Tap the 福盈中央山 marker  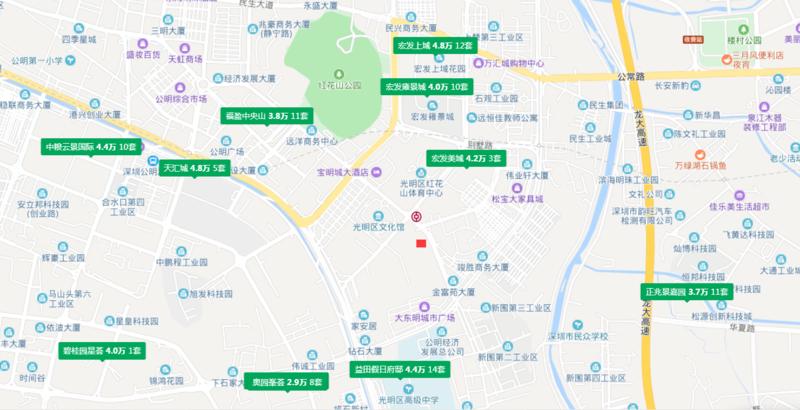[x=265, y=116]
